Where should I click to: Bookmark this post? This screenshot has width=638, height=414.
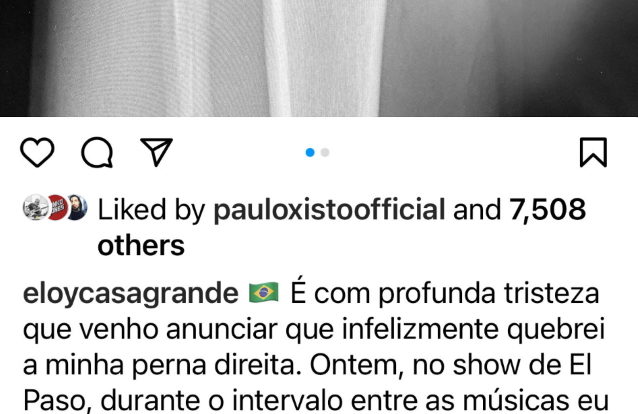pos(593,152)
